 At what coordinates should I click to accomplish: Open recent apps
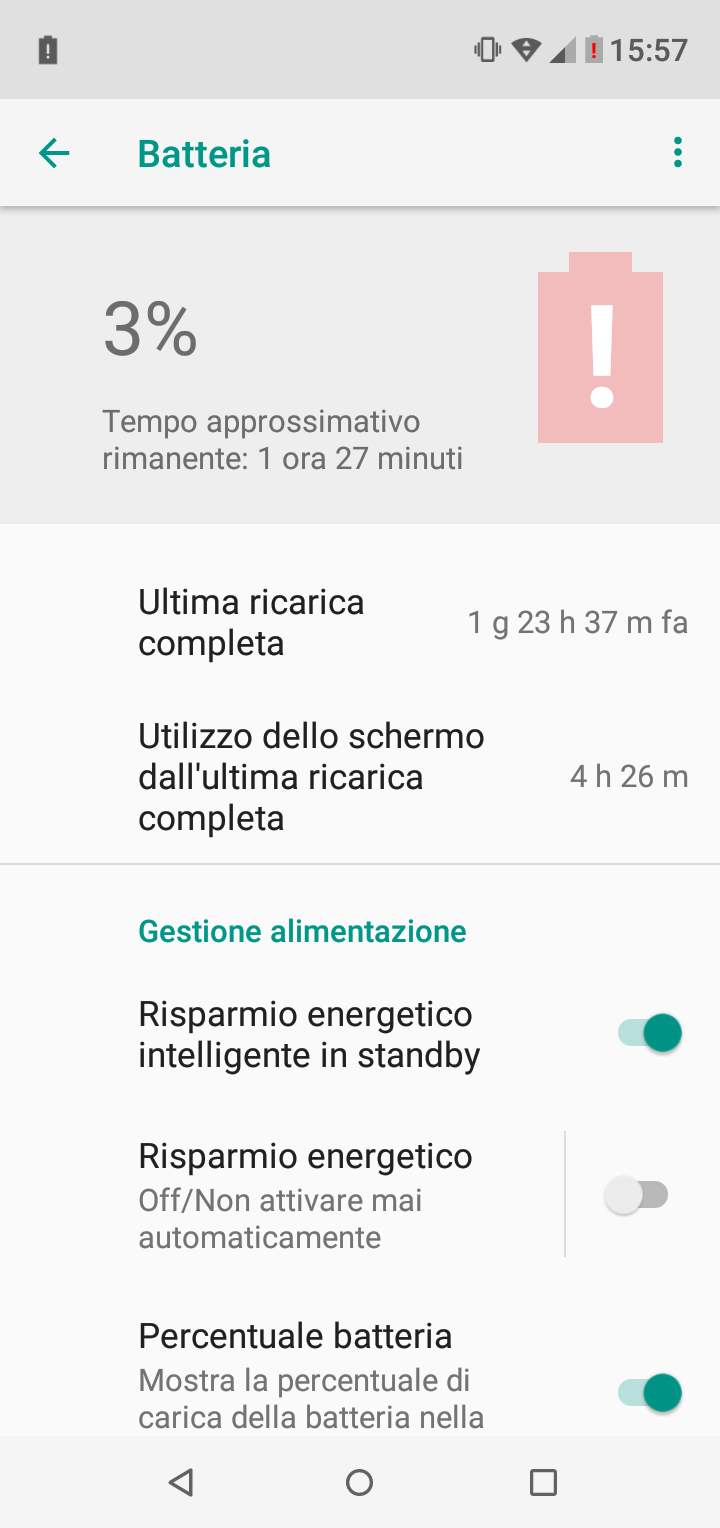click(542, 1482)
